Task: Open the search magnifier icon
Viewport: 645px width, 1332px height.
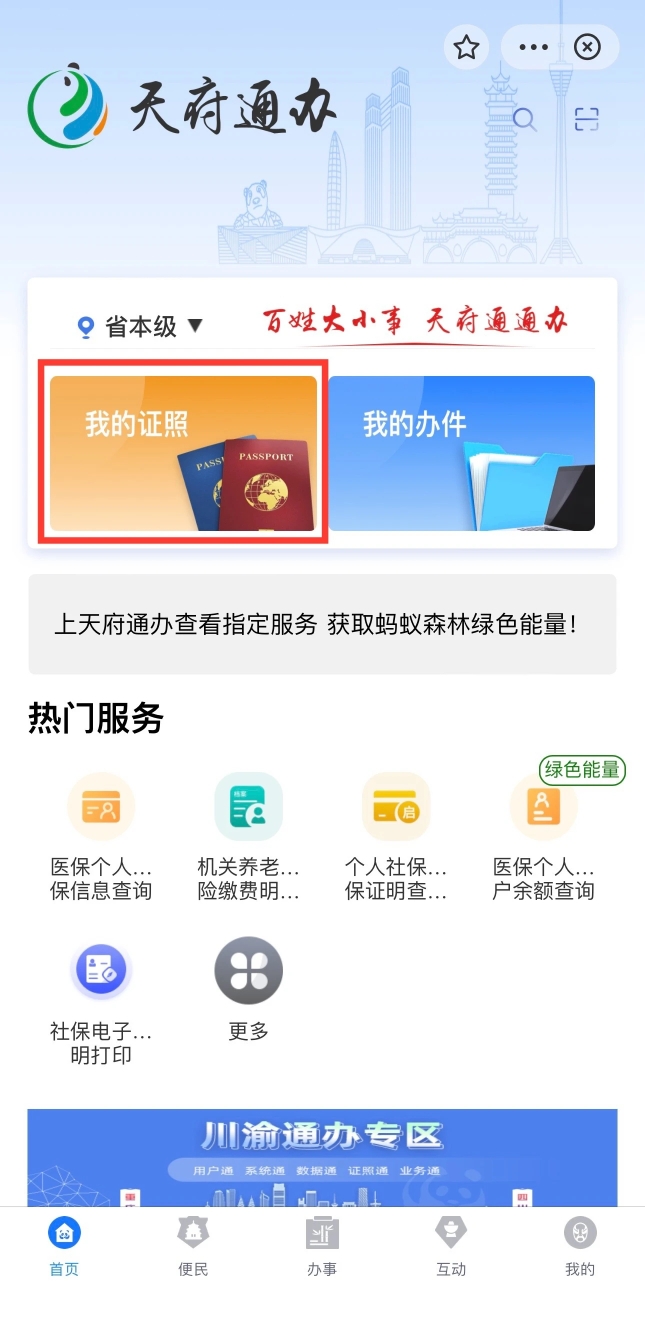Action: point(524,120)
